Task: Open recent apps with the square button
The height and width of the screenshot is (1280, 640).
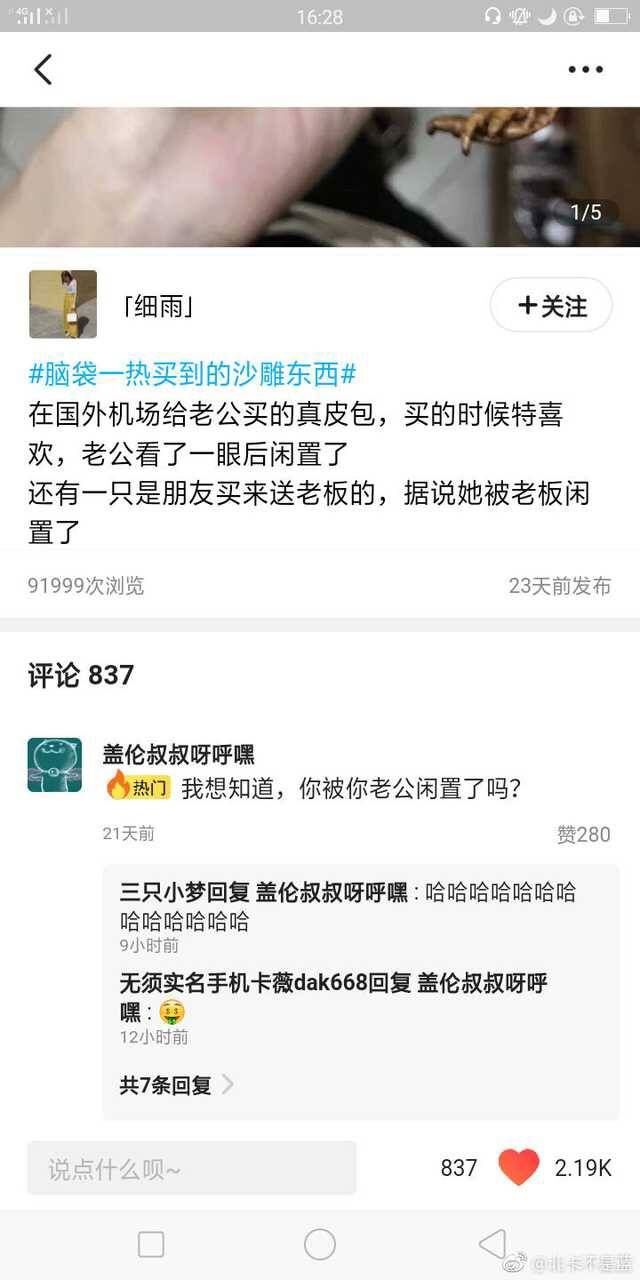Action: (x=151, y=1244)
